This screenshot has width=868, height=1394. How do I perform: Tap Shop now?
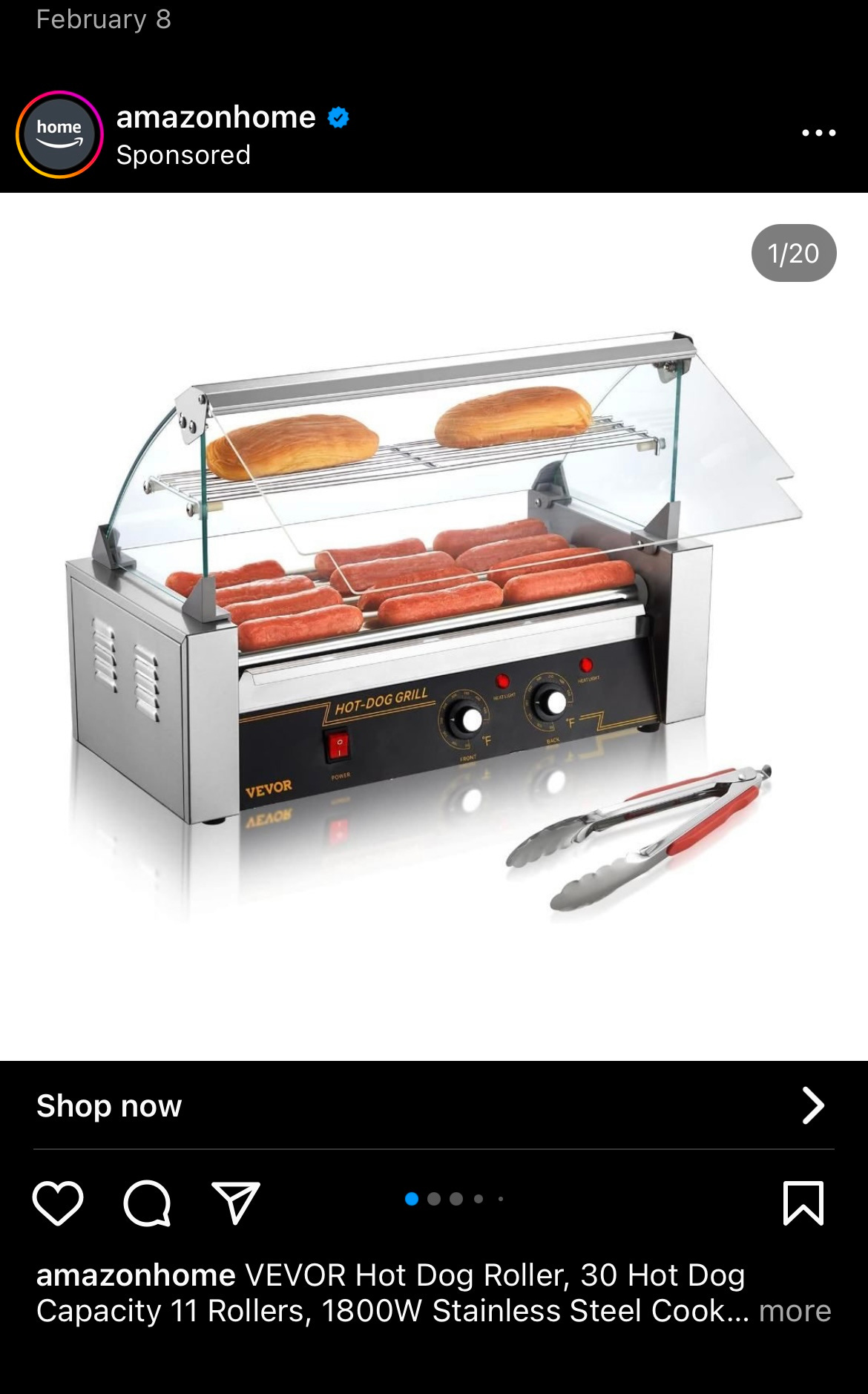point(434,1105)
